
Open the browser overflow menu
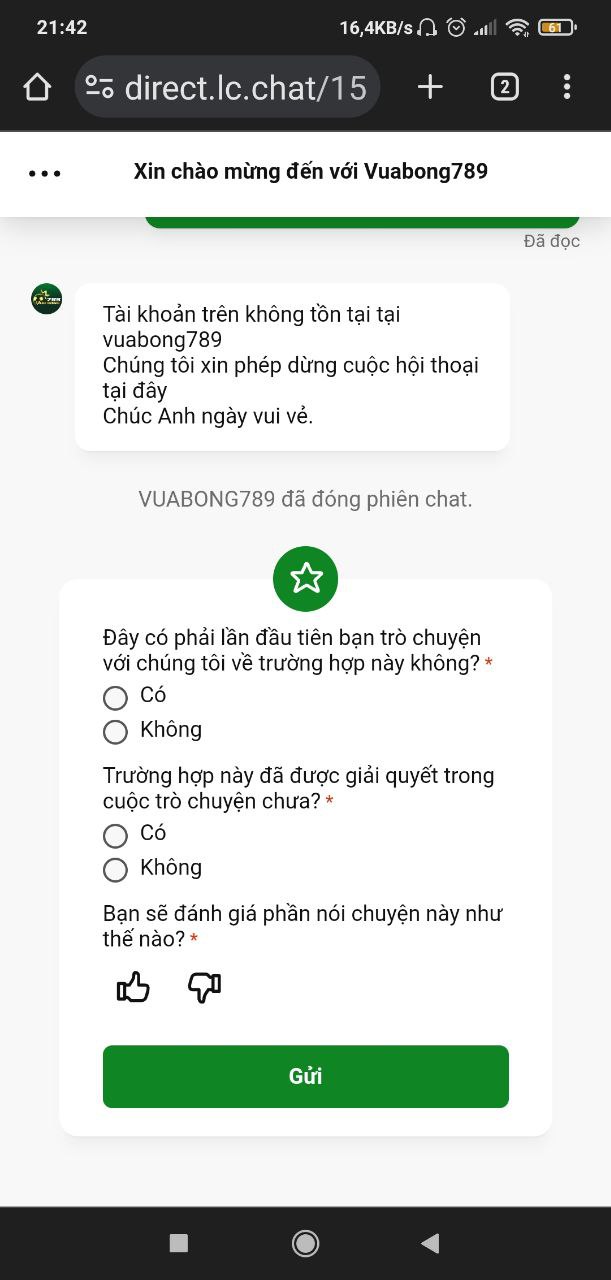coord(567,88)
